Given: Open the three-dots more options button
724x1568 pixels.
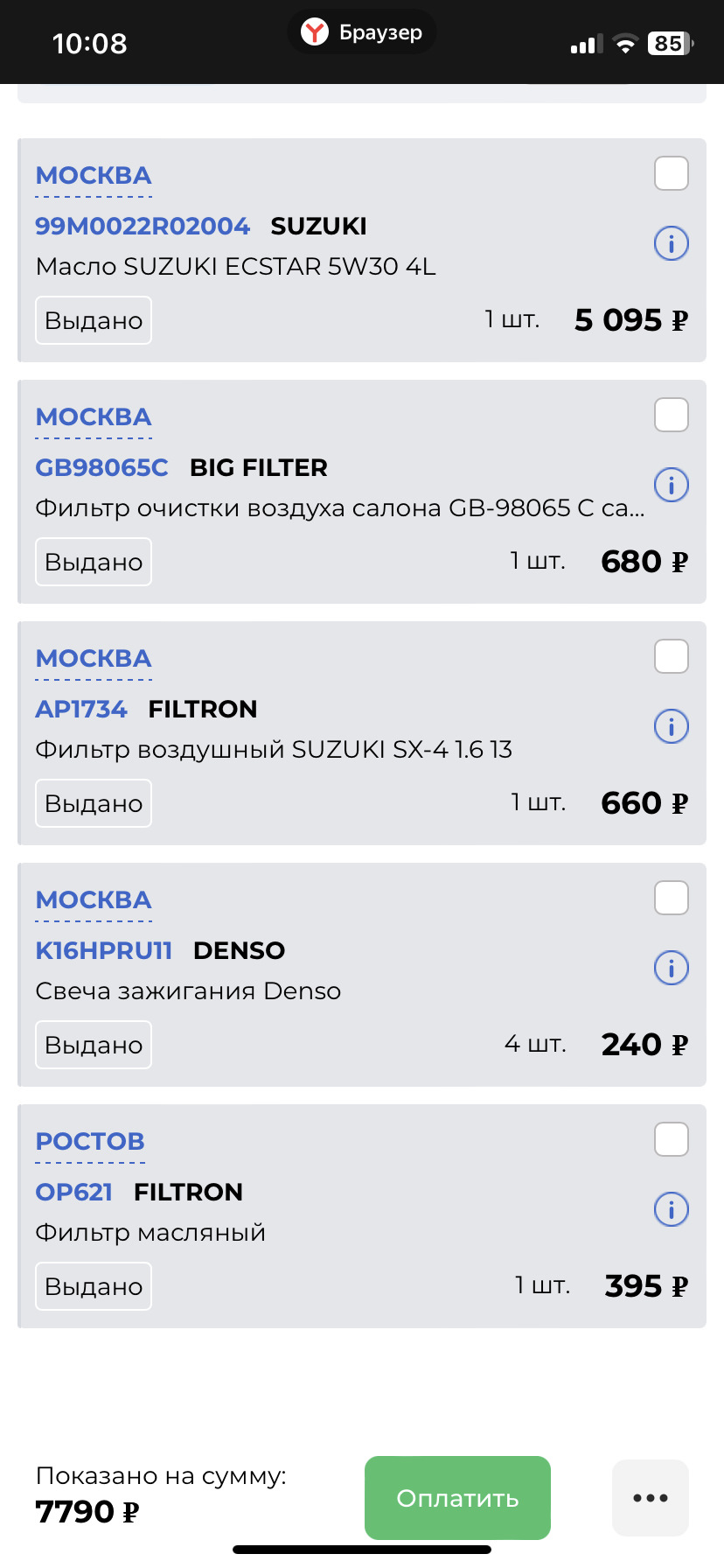Looking at the screenshot, I should click(651, 1498).
